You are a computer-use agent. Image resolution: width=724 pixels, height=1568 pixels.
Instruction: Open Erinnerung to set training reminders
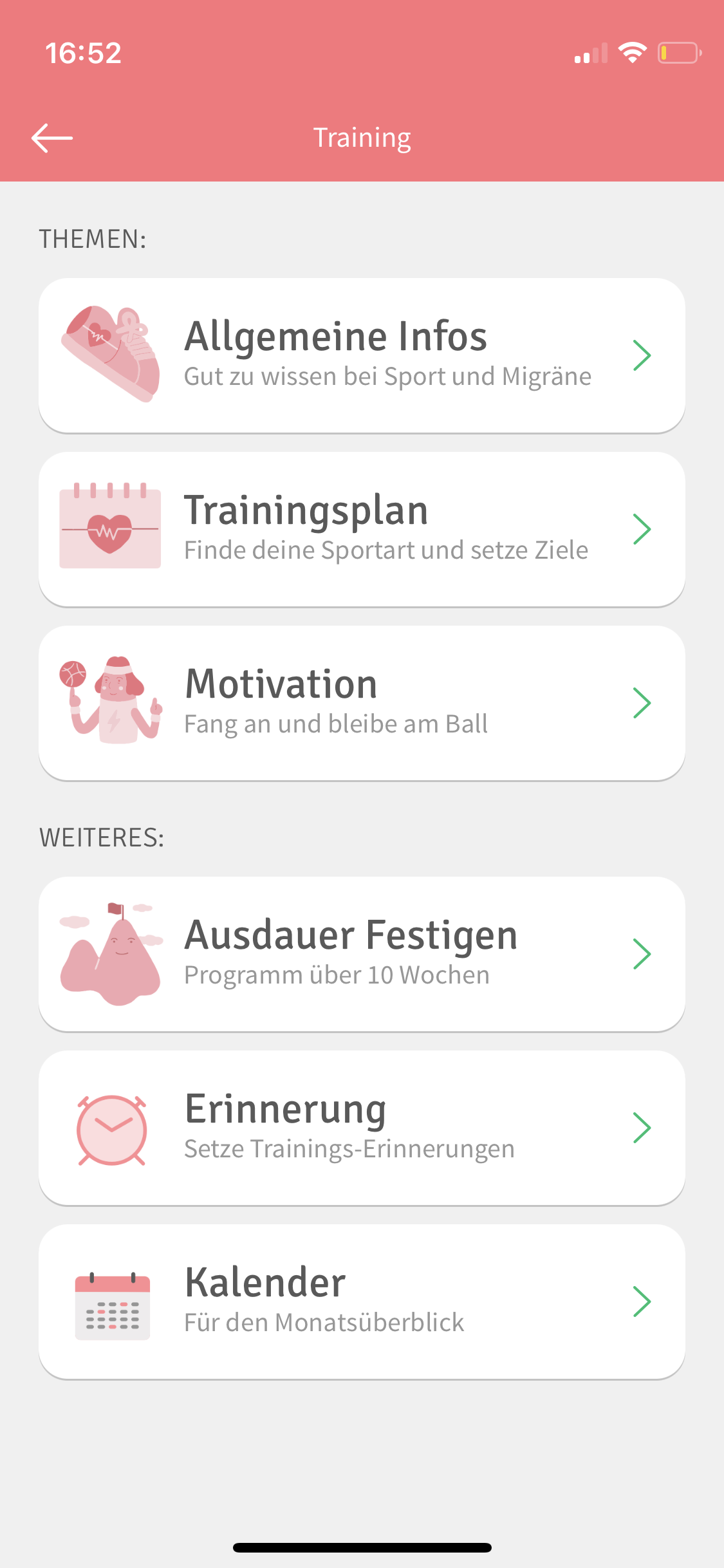pyautogui.click(x=362, y=1128)
